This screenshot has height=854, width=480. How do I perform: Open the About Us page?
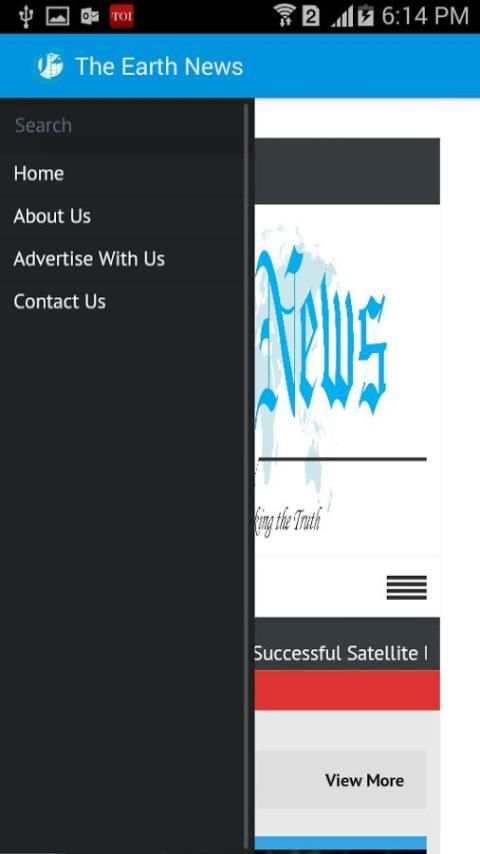(x=121, y=216)
